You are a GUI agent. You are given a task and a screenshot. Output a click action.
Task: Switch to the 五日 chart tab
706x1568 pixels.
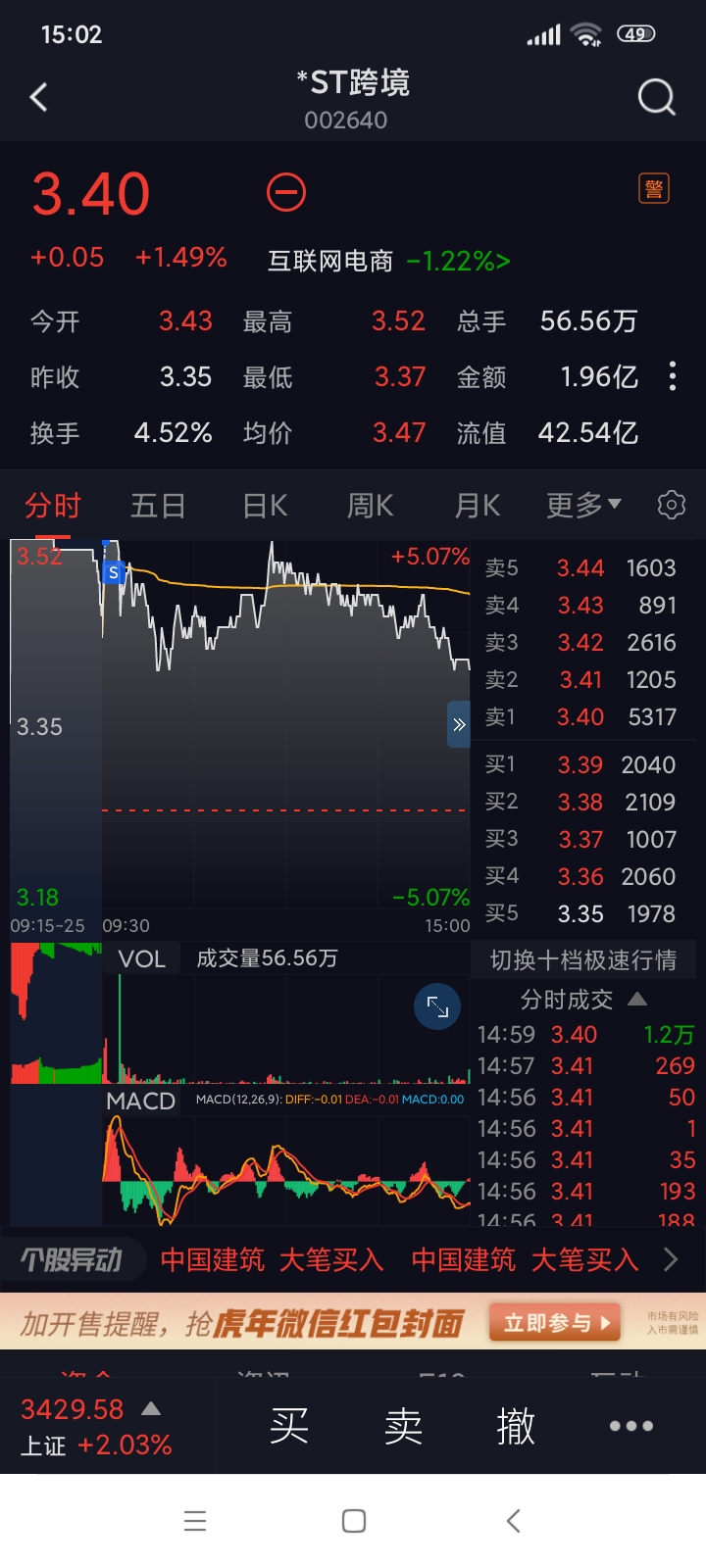tap(158, 506)
